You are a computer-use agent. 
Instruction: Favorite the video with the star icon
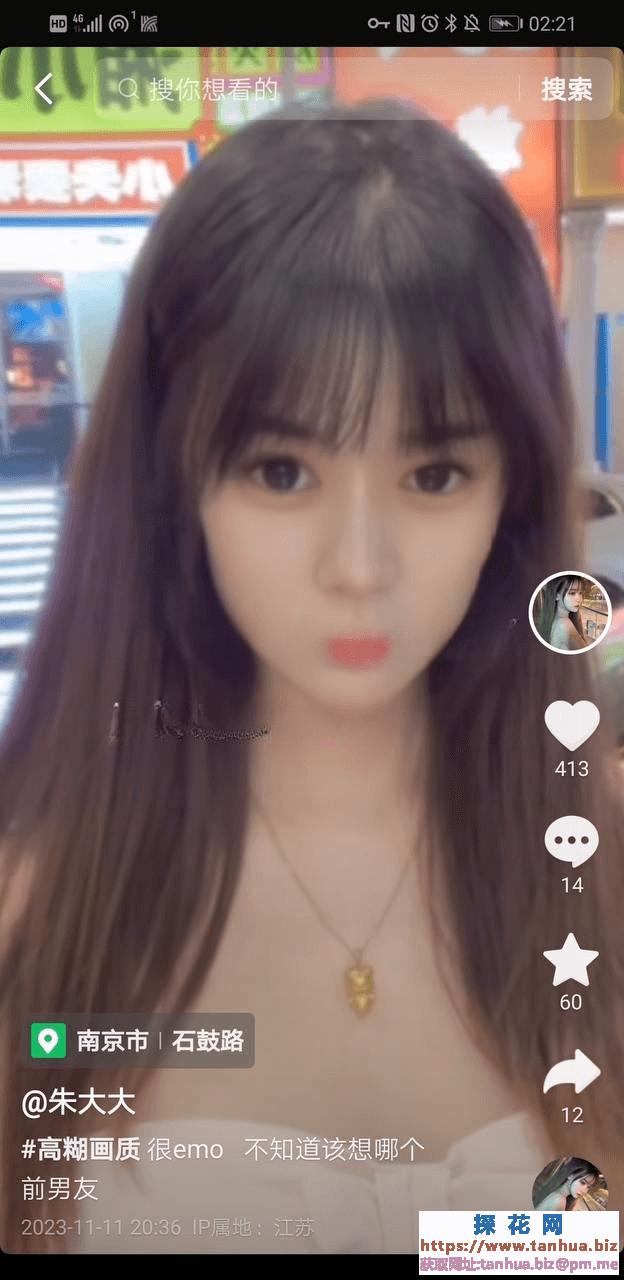571,960
